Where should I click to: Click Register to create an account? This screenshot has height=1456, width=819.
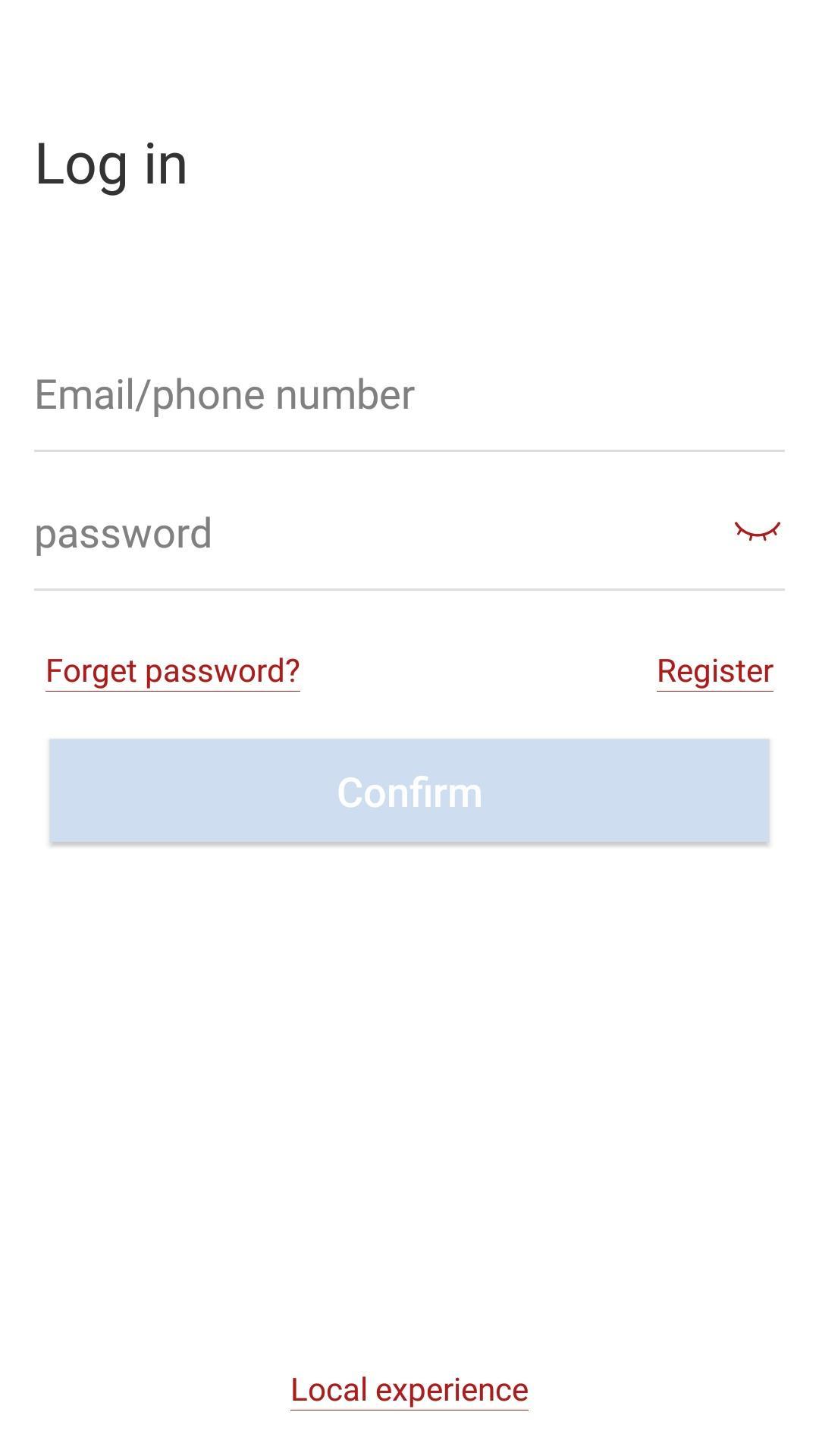click(x=714, y=671)
